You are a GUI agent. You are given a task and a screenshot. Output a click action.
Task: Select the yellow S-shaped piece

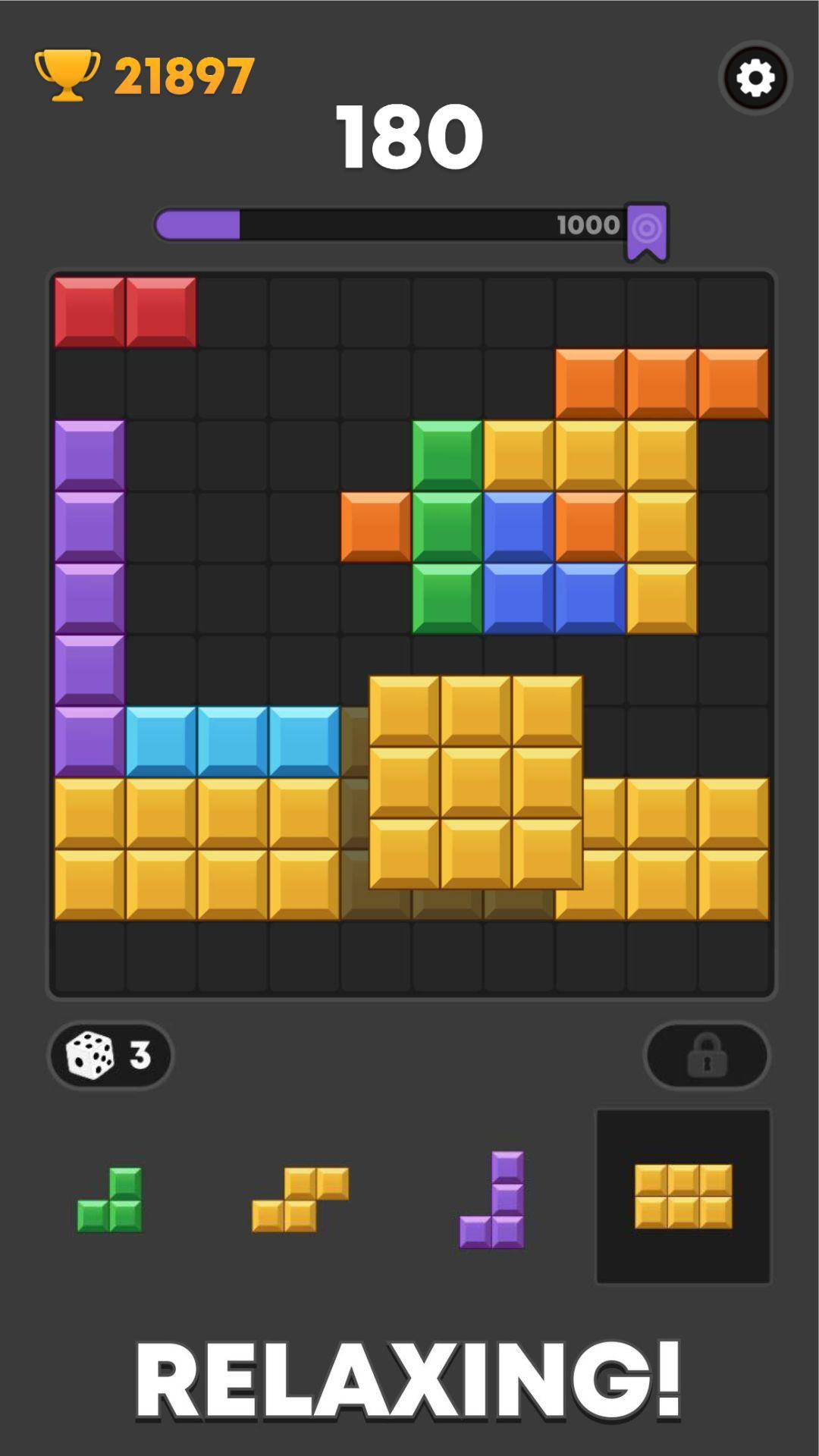pos(300,1199)
